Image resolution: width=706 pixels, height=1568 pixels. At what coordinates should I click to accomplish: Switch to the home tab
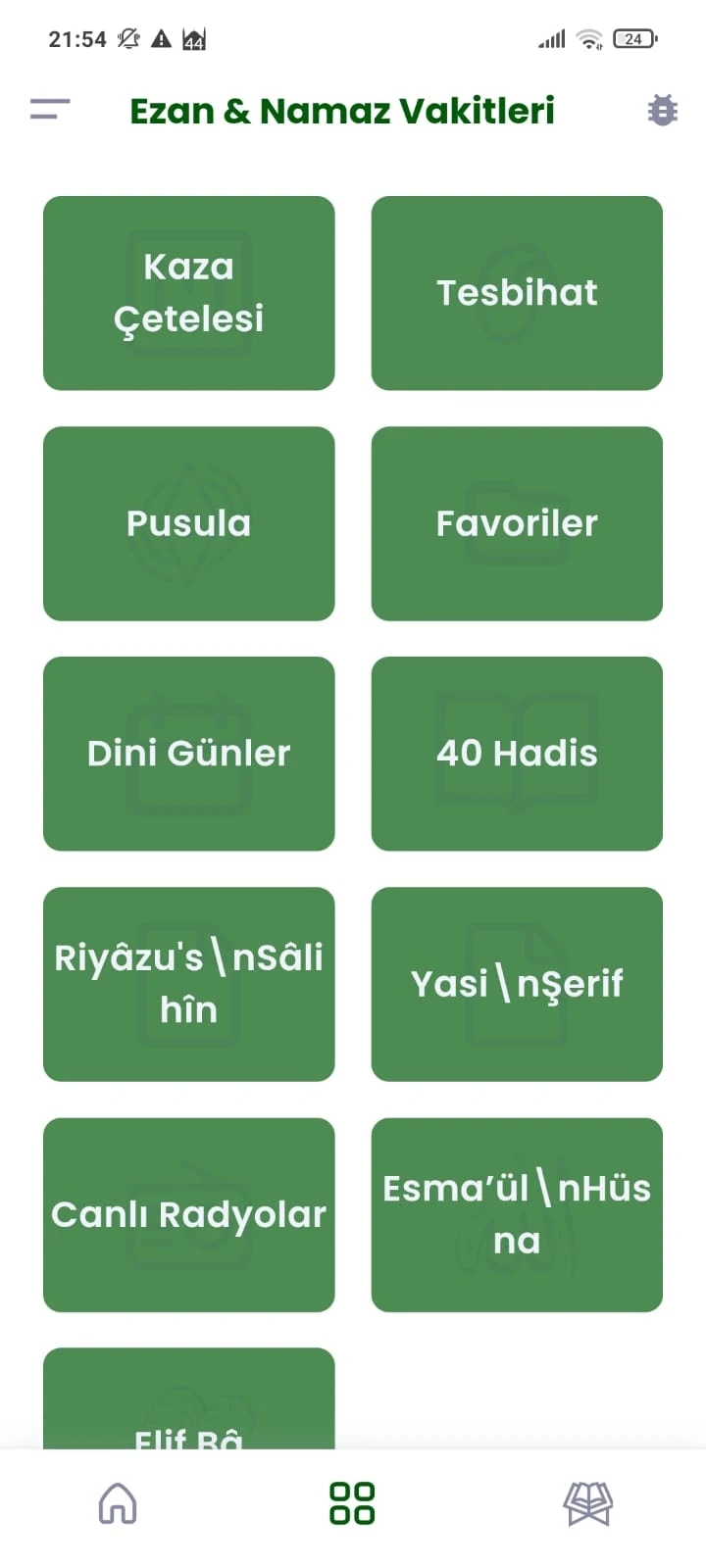click(118, 1503)
